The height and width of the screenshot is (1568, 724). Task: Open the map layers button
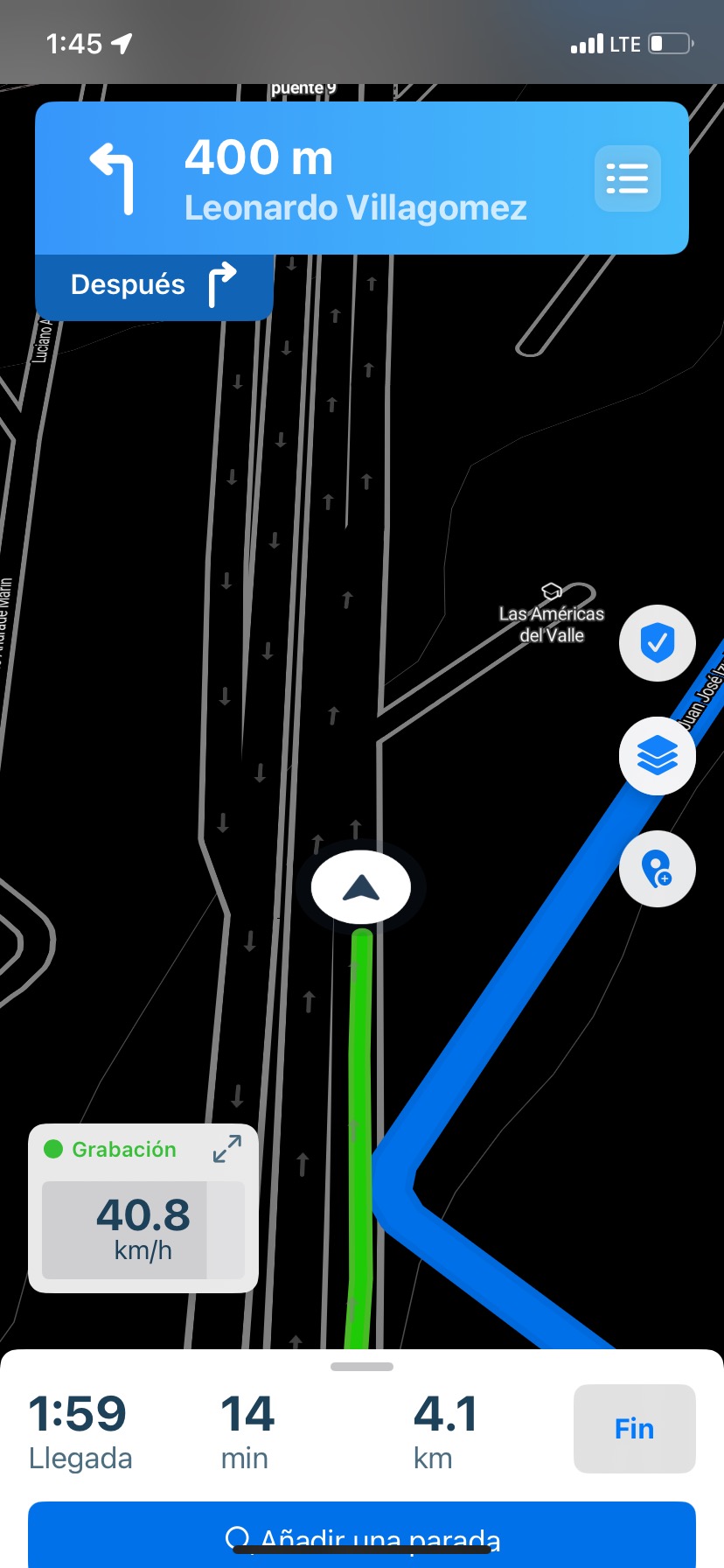click(657, 756)
